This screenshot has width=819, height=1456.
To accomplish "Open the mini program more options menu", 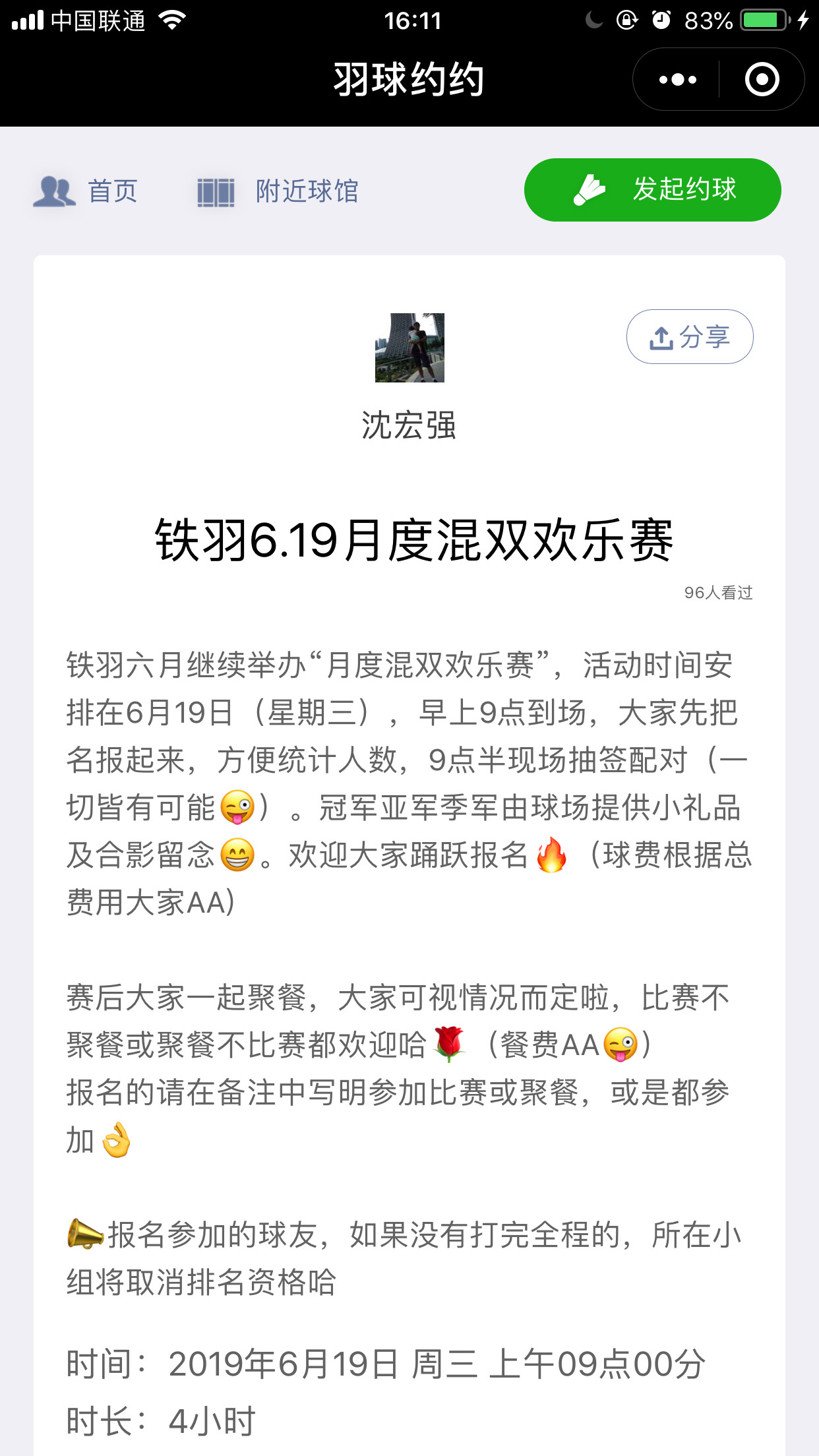I will coord(678,80).
